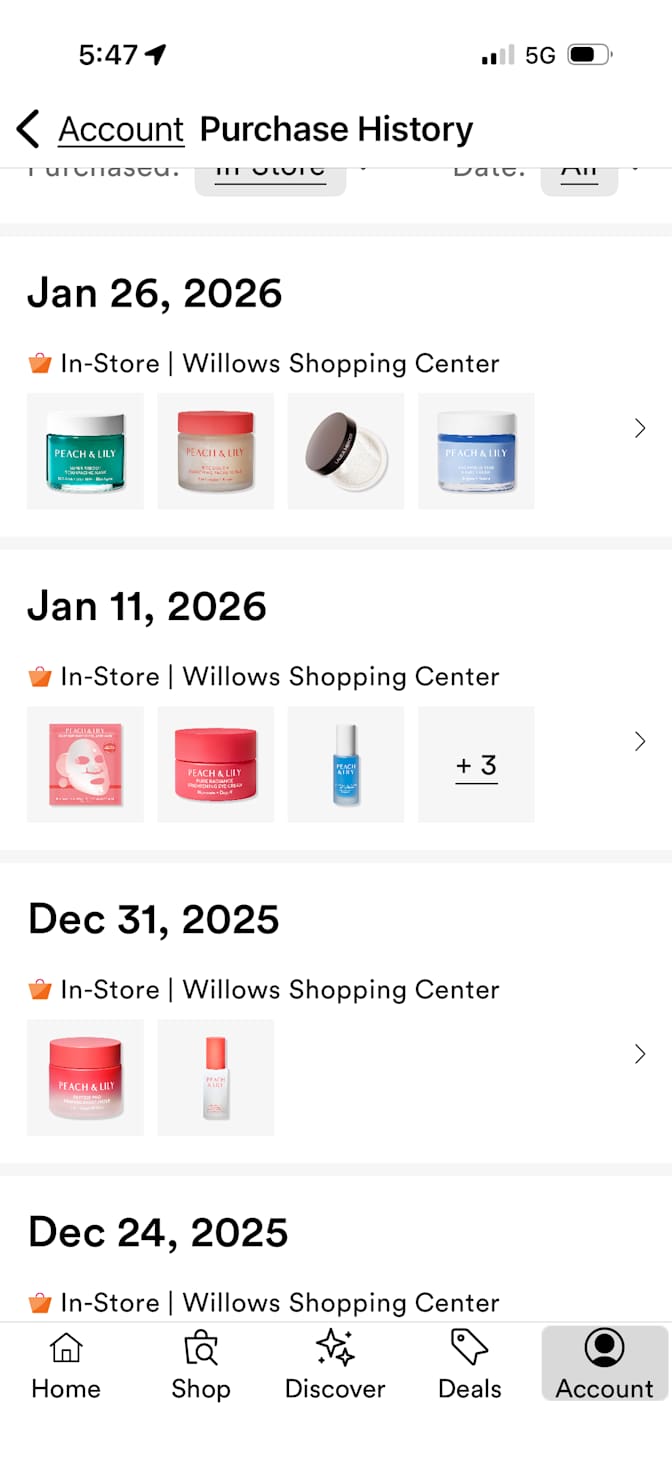Open the Jan 11, 2026 purchase details

640,741
